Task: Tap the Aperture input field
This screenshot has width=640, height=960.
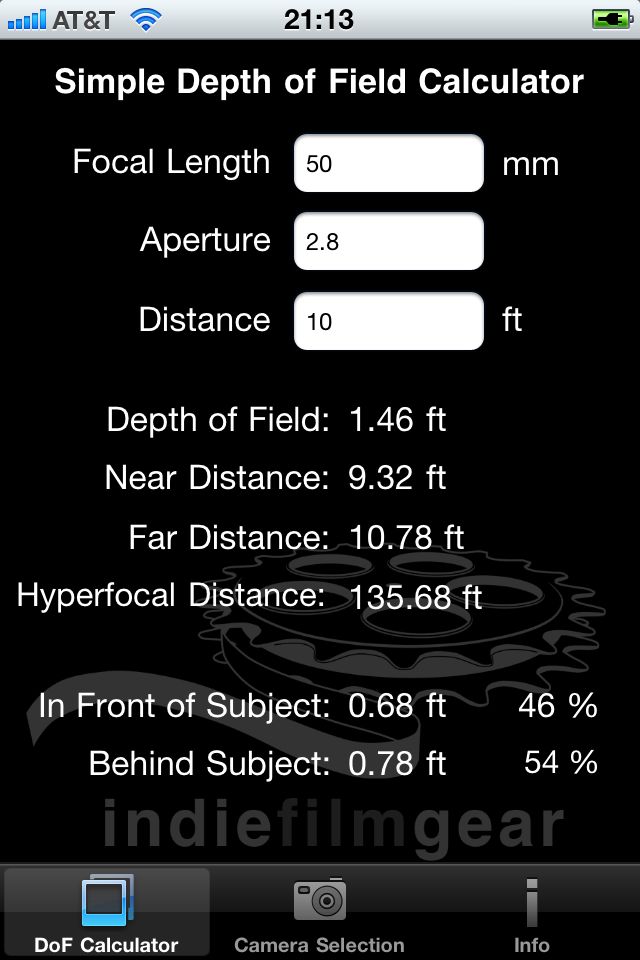Action: click(x=389, y=241)
